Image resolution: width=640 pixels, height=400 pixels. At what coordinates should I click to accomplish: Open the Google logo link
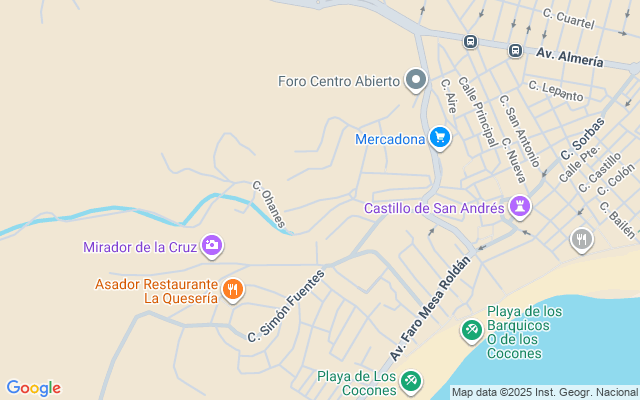[x=33, y=388]
